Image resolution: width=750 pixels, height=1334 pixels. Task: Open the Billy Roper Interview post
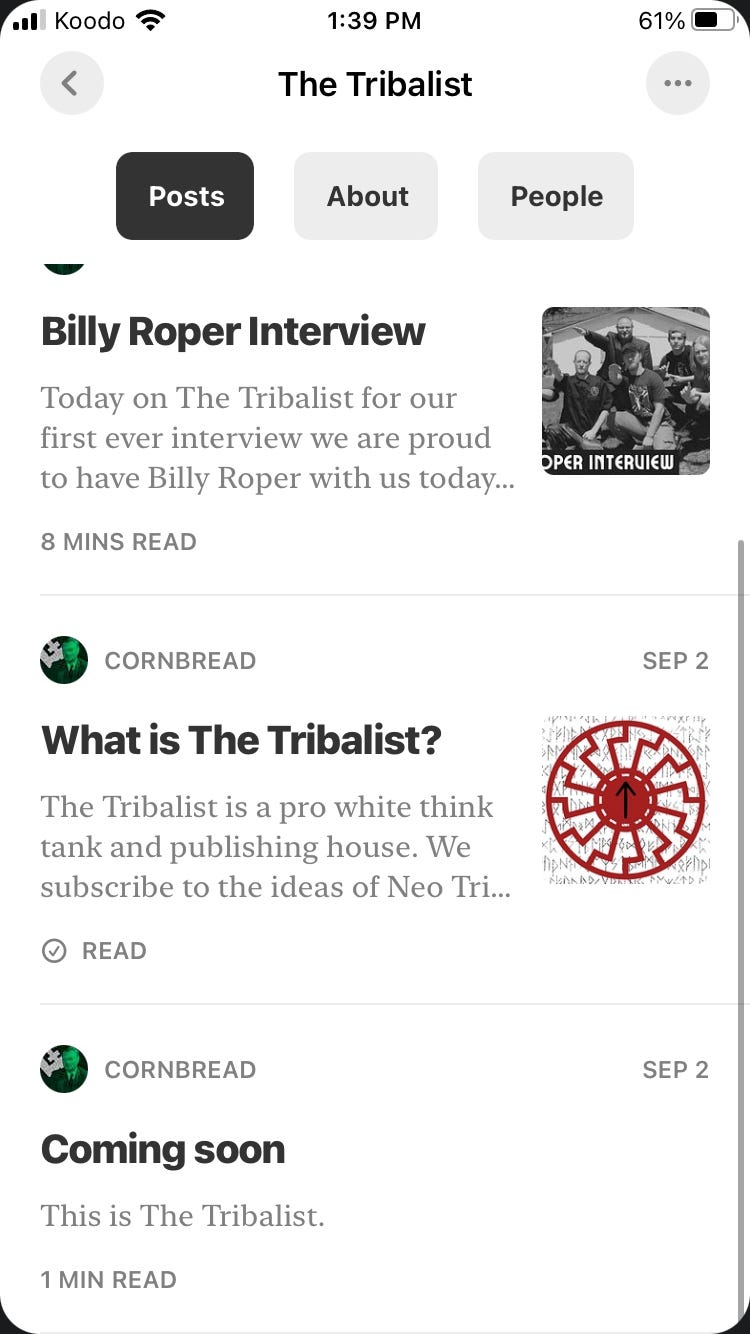[233, 331]
